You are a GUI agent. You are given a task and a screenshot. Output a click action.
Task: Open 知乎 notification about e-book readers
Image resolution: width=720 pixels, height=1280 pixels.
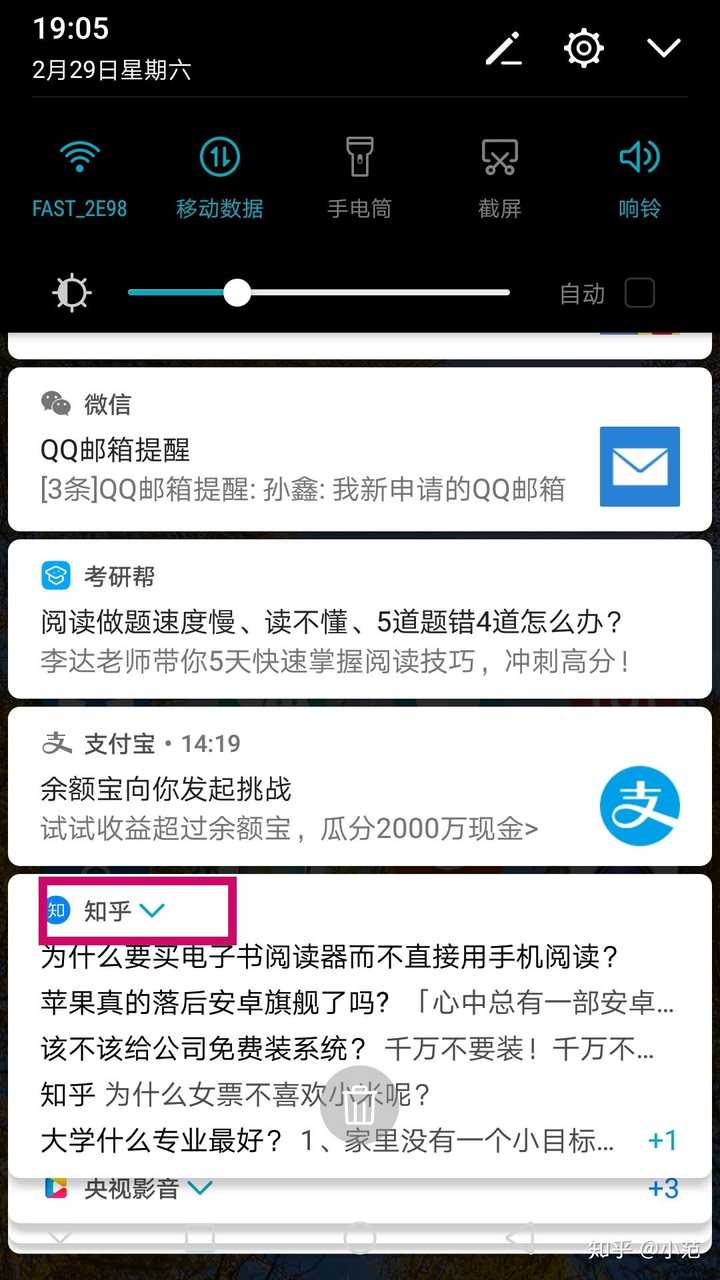click(330, 957)
